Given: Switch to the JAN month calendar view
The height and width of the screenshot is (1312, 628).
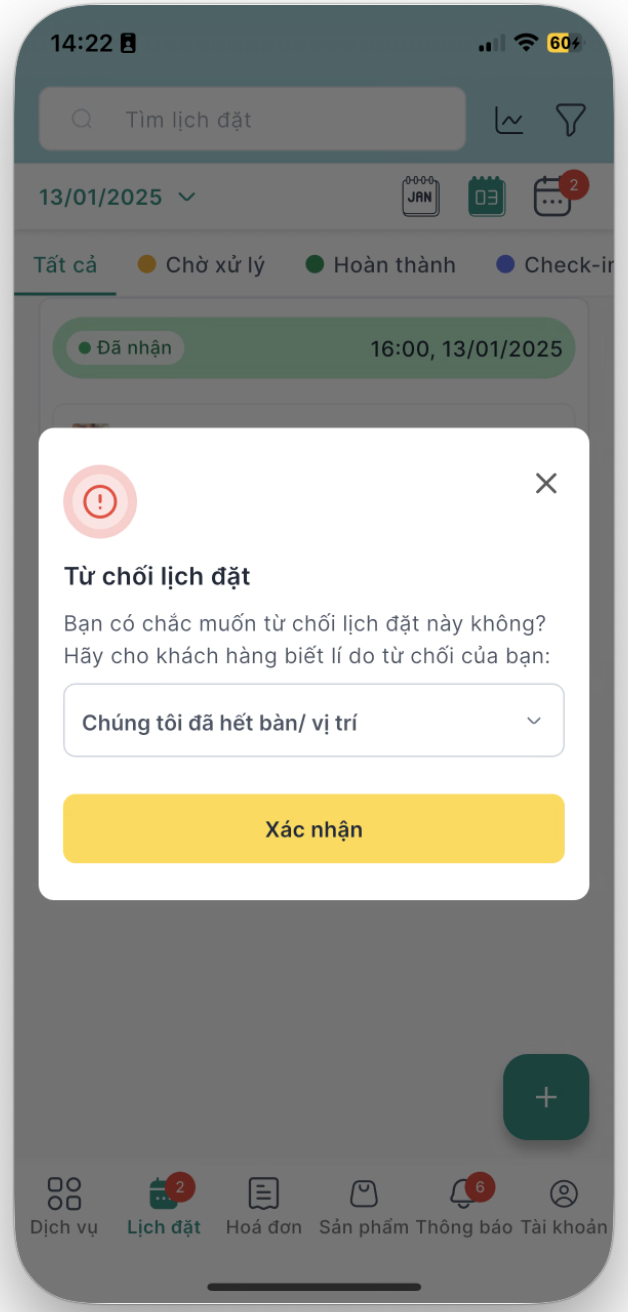Looking at the screenshot, I should pos(421,197).
